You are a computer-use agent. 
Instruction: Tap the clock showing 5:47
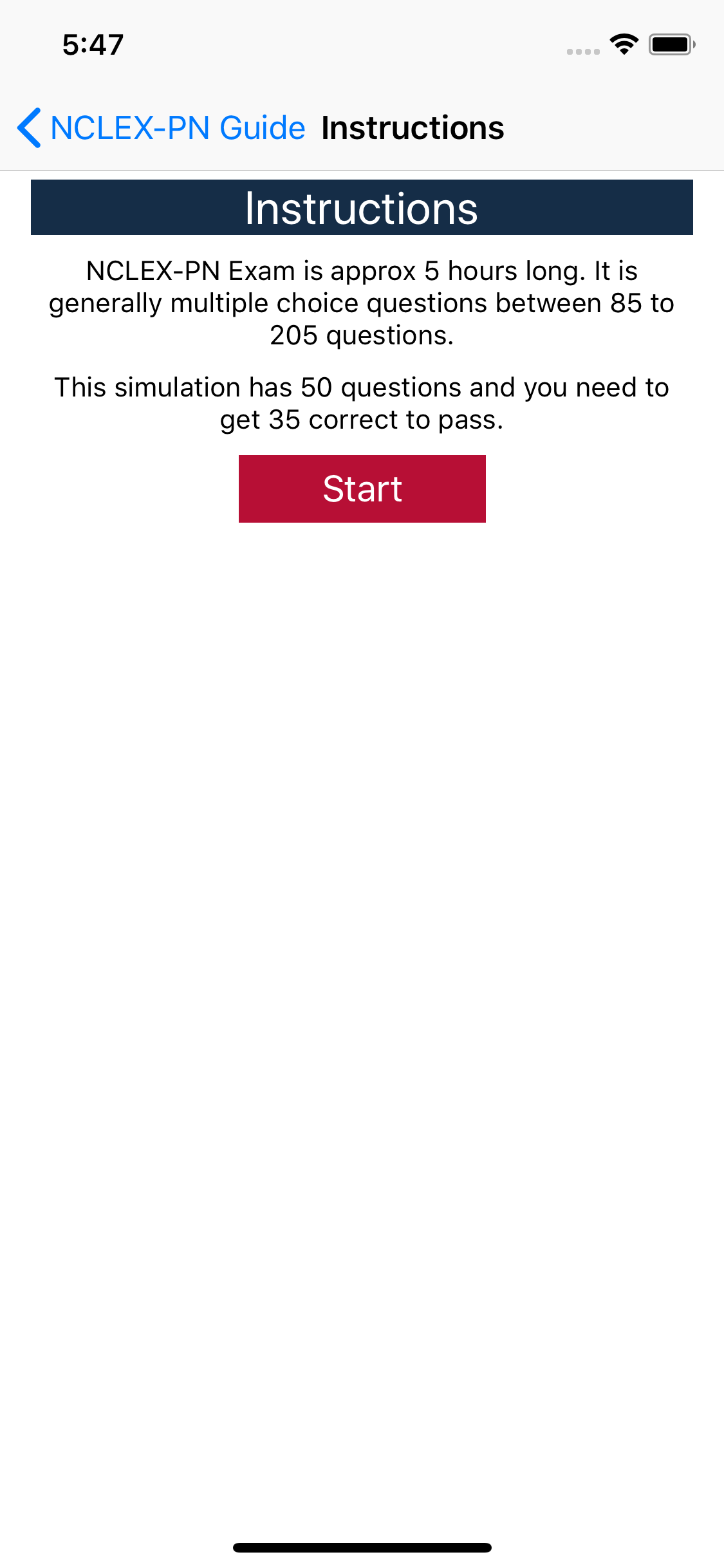click(91, 44)
